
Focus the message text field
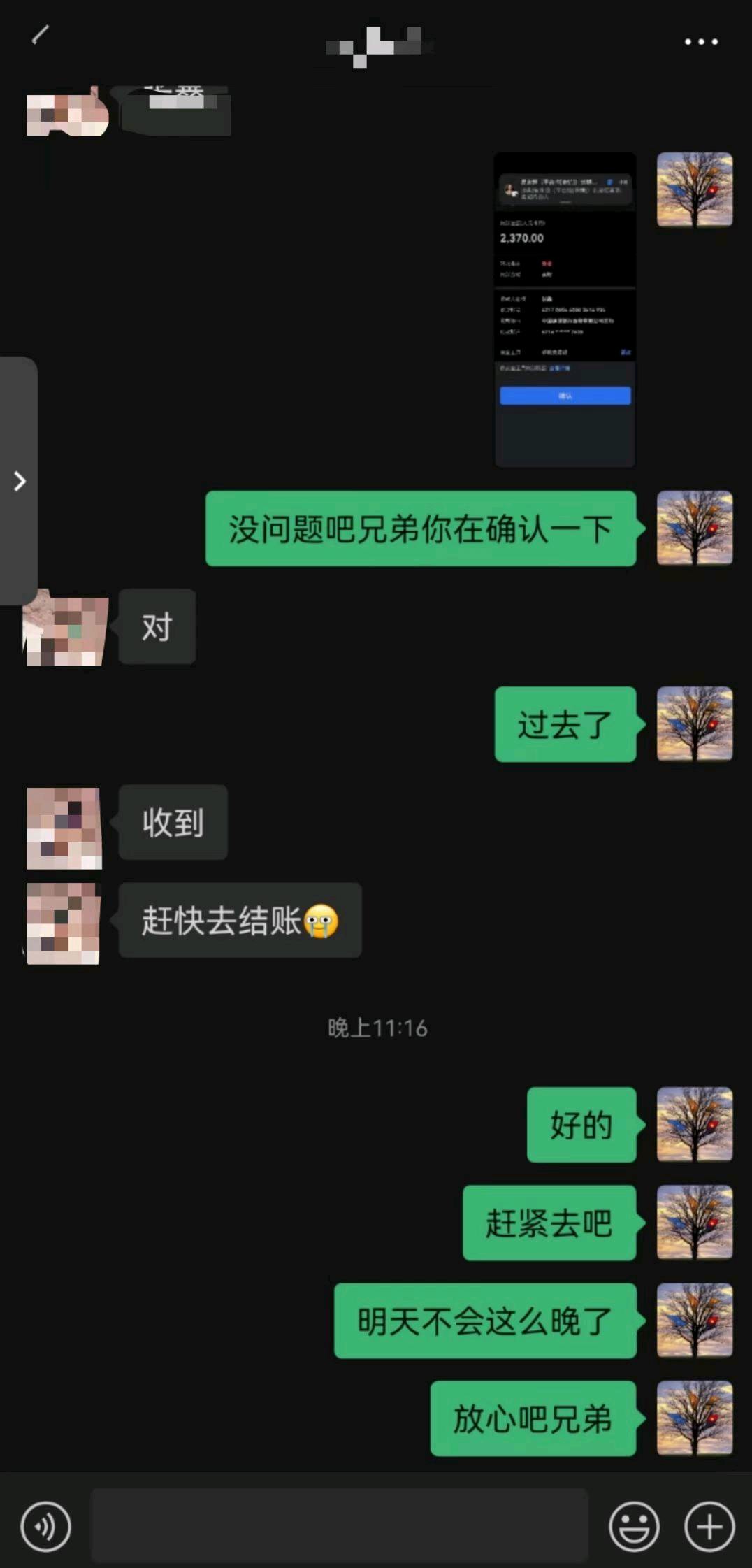tap(339, 1526)
